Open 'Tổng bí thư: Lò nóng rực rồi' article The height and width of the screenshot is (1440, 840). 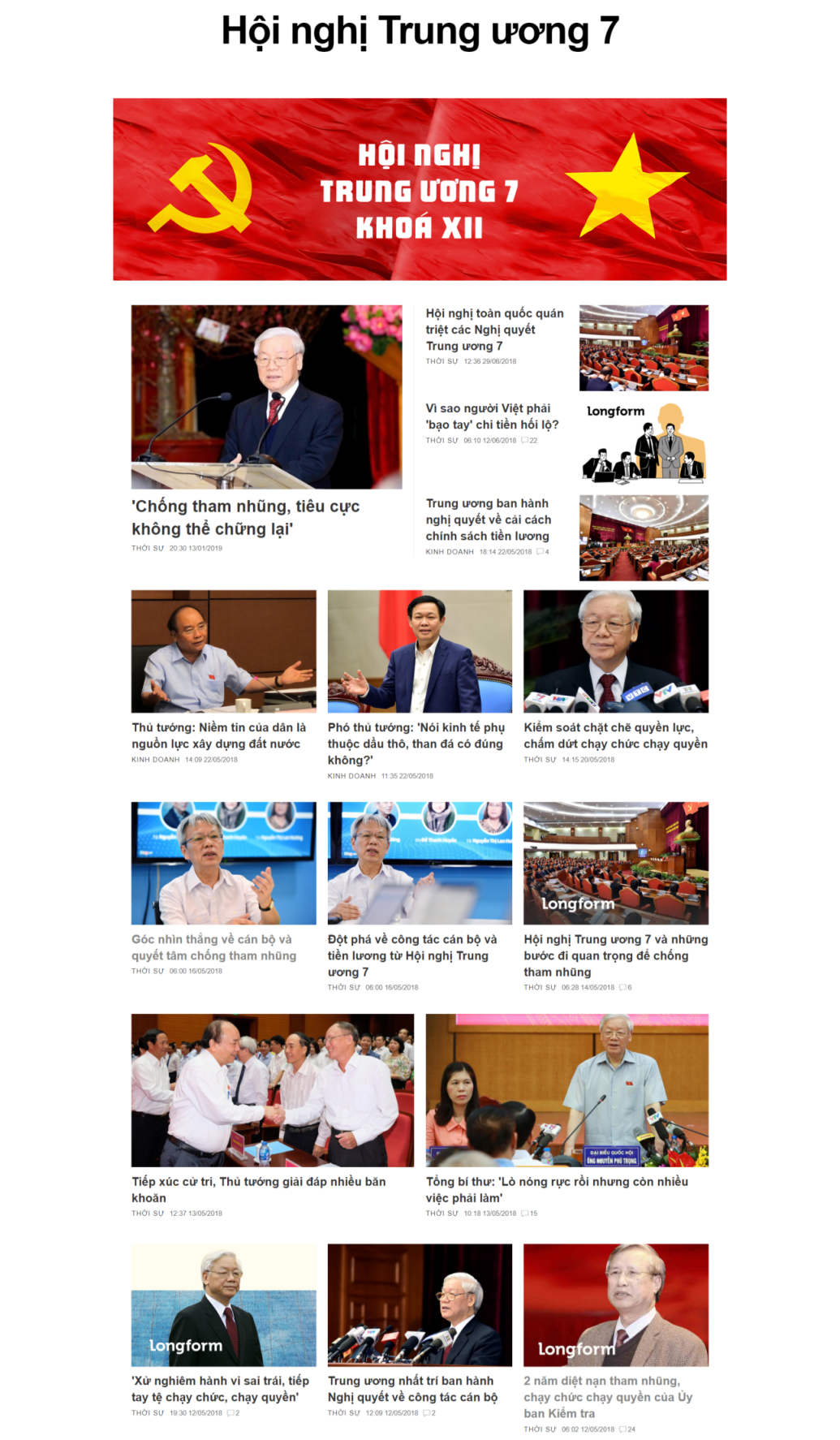coord(557,1189)
